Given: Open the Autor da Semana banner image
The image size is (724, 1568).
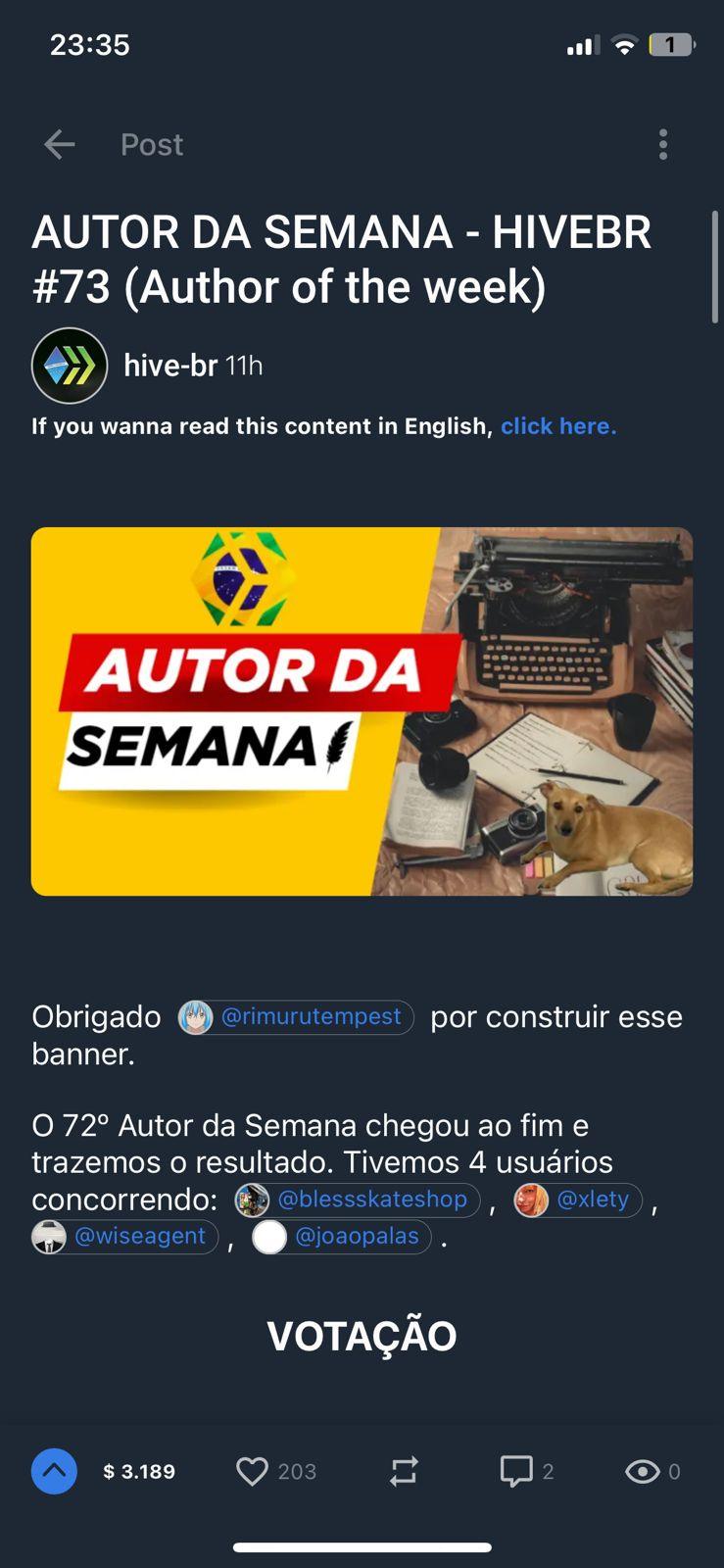Looking at the screenshot, I should pyautogui.click(x=362, y=711).
